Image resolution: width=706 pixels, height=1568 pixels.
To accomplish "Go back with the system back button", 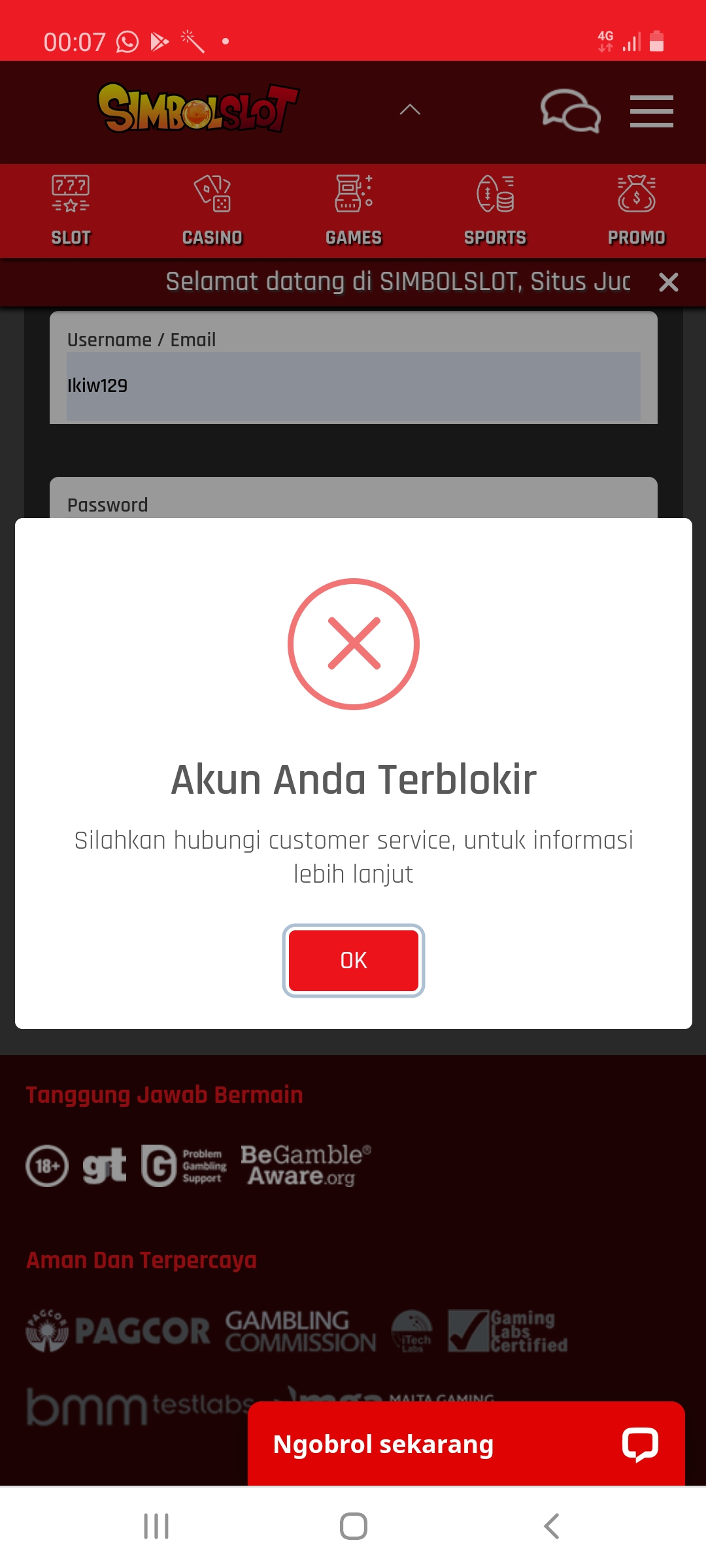I will pos(551,1526).
